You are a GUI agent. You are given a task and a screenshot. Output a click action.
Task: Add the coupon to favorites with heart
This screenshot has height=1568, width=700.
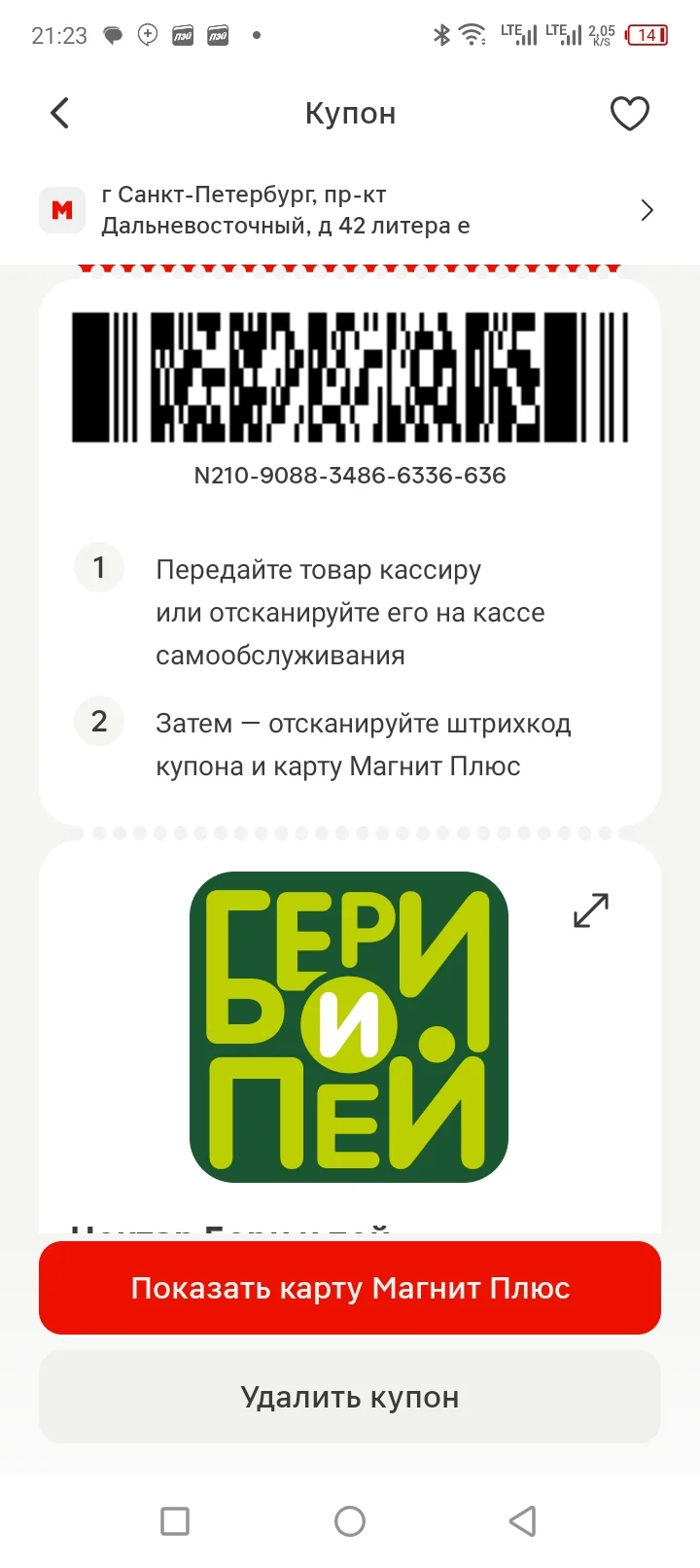coord(629,114)
